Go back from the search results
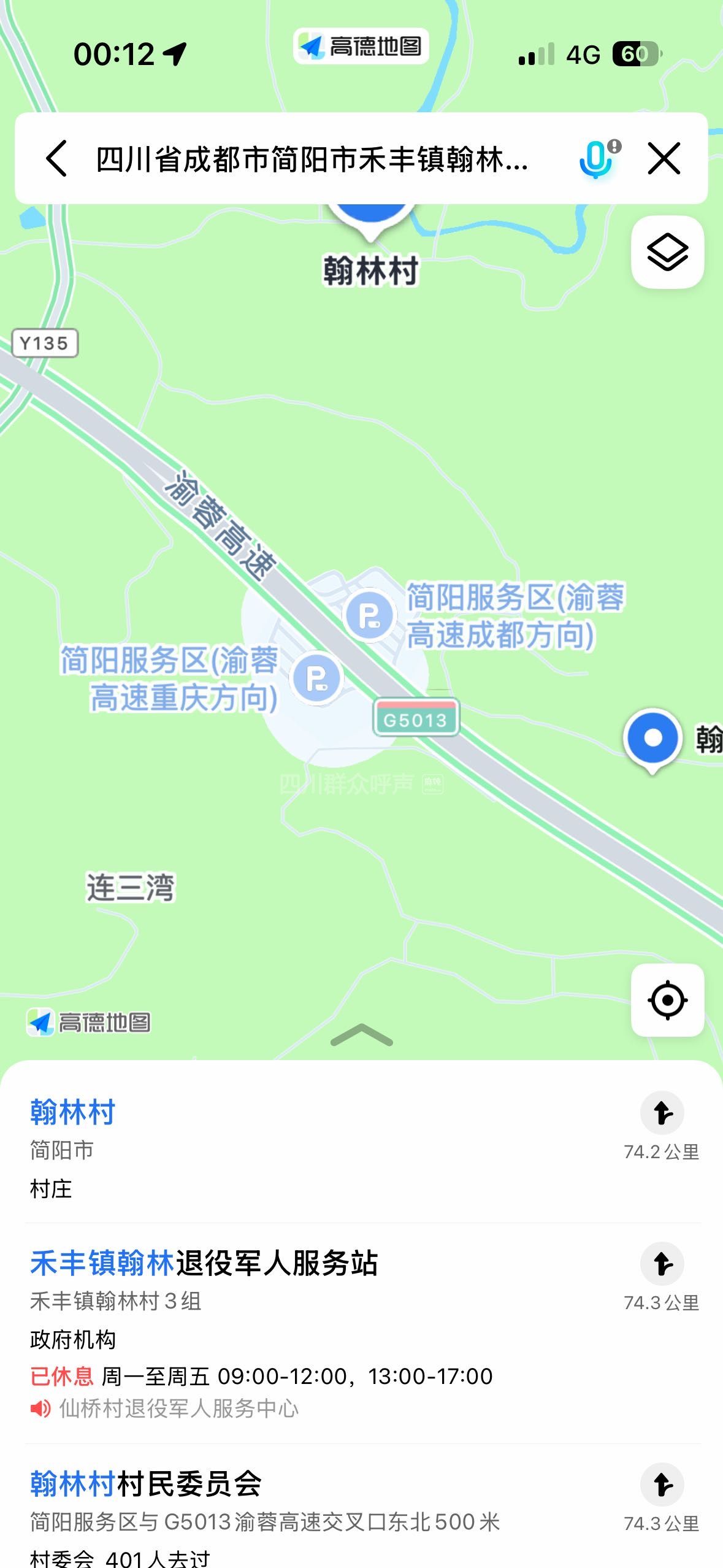723x1568 pixels. click(x=56, y=159)
